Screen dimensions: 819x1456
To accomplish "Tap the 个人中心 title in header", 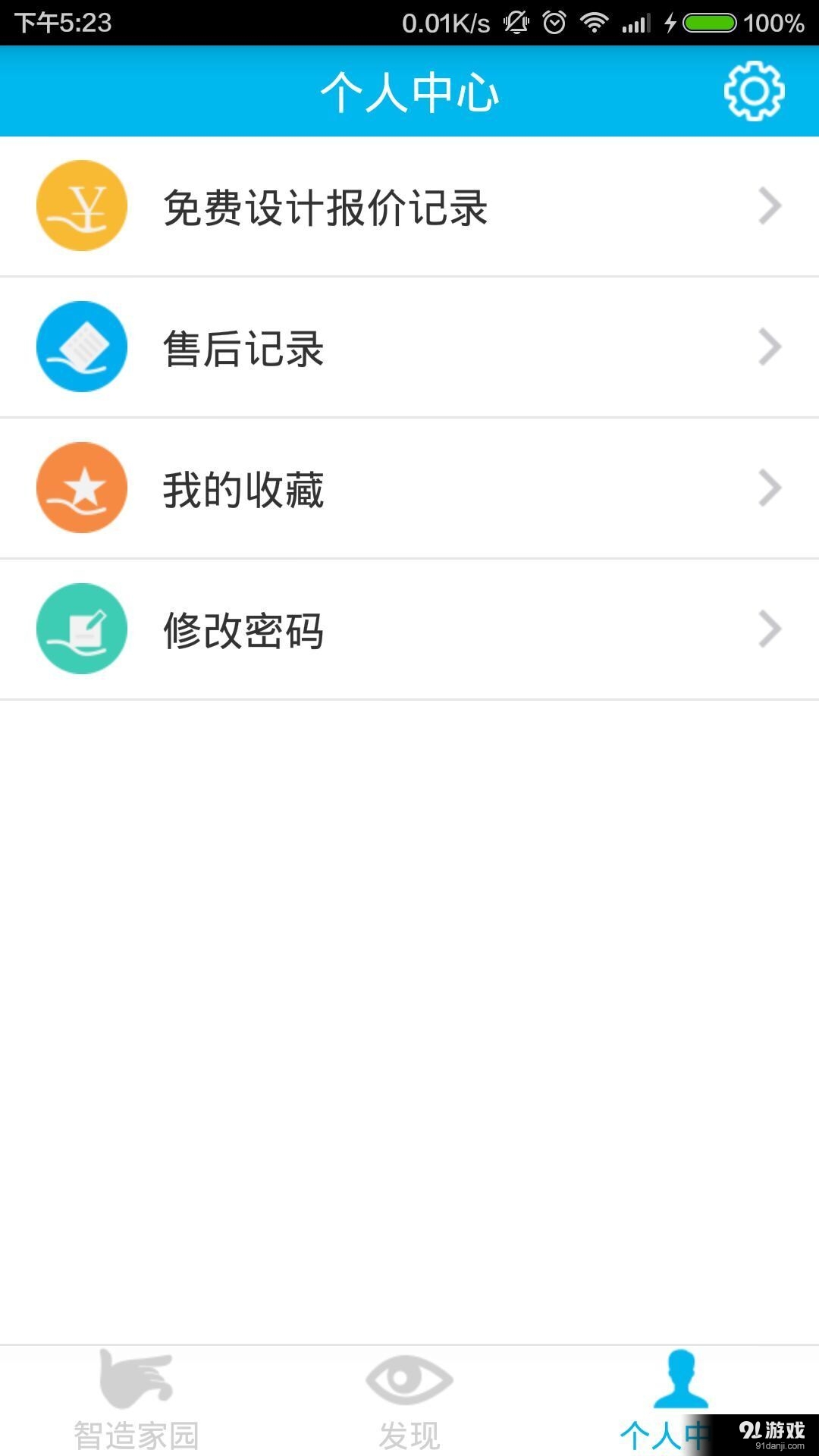I will 409,91.
